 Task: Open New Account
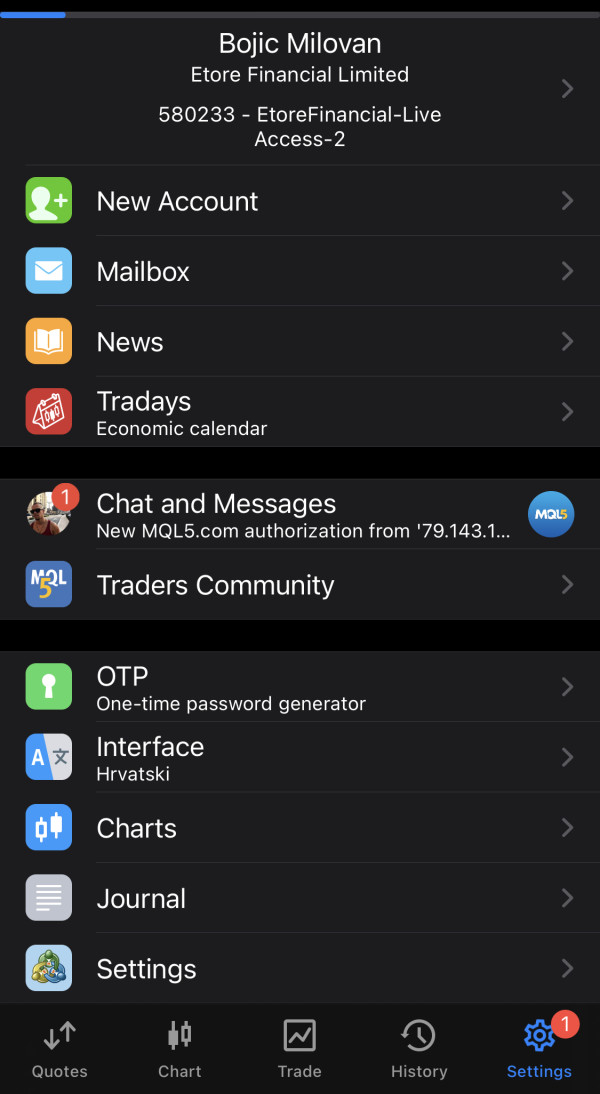coord(300,201)
